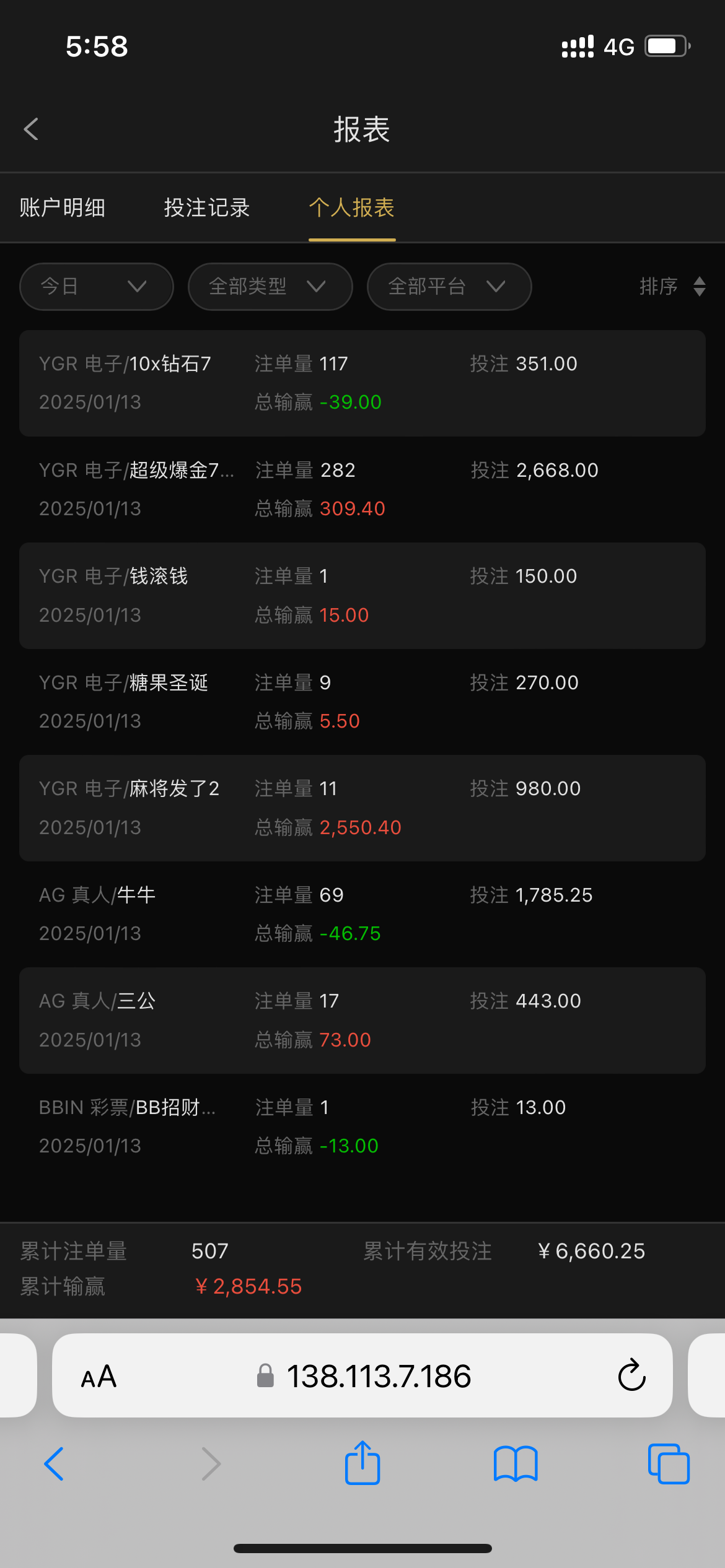Tap the 排序 sort control

click(x=672, y=287)
